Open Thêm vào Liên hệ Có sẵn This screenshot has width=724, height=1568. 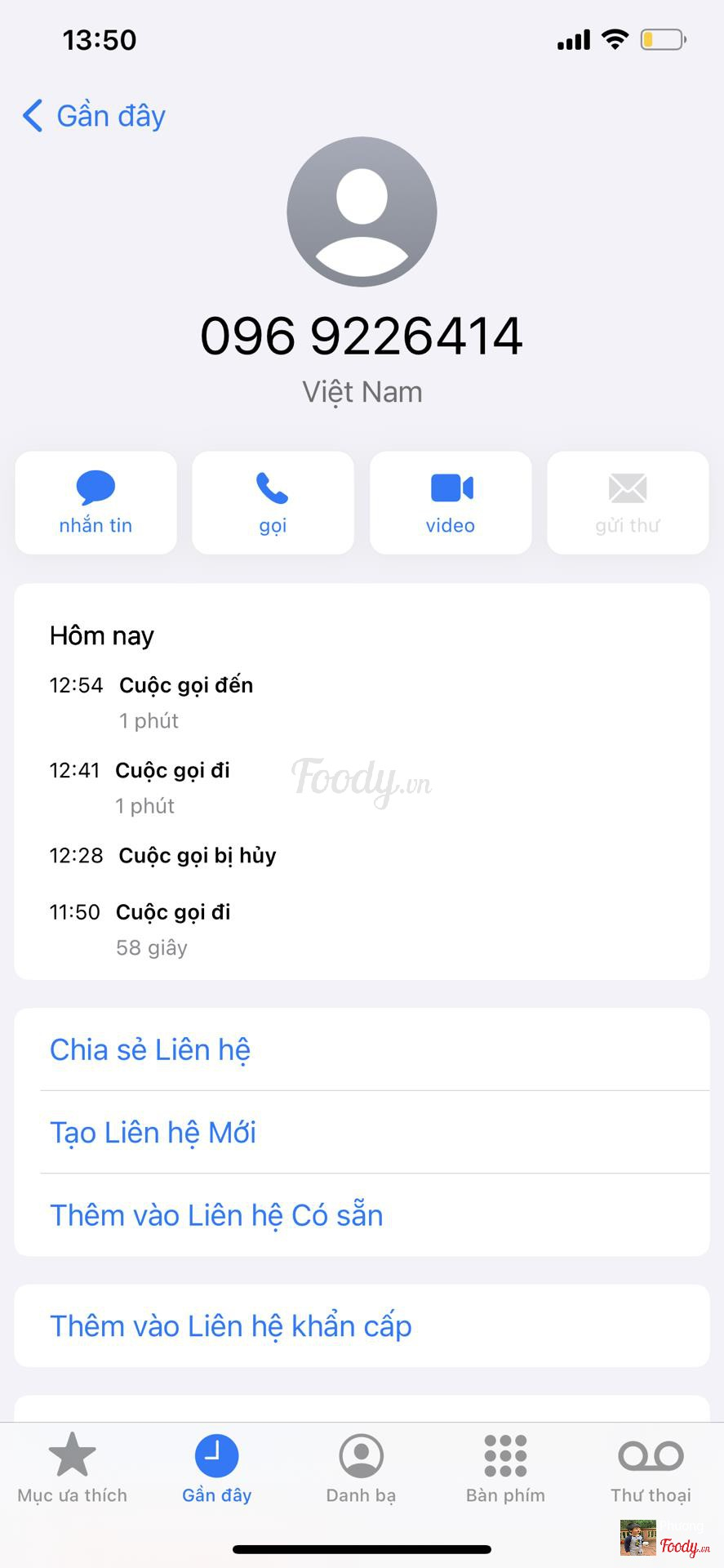coord(216,1215)
